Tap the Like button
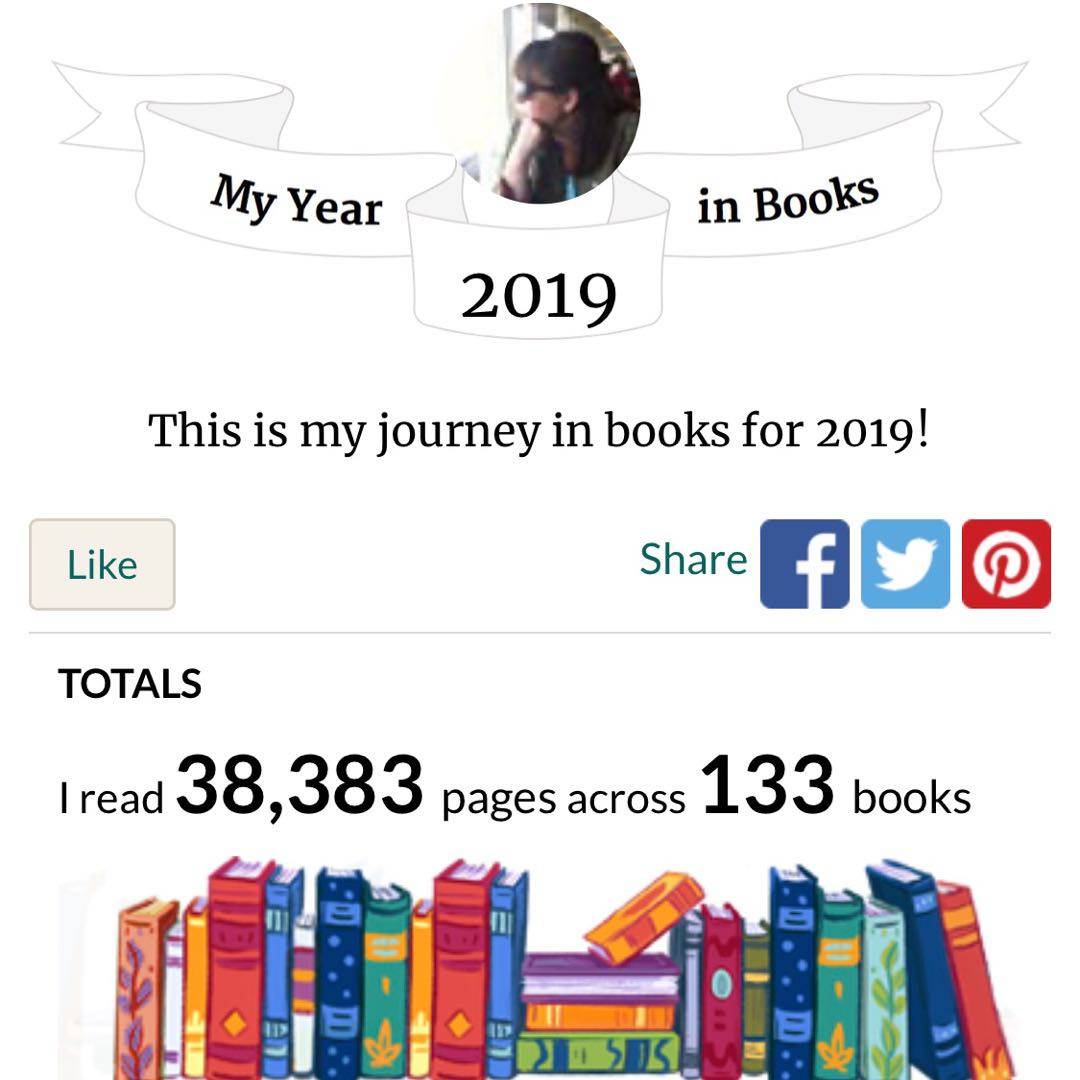The image size is (1080, 1080). [x=102, y=564]
